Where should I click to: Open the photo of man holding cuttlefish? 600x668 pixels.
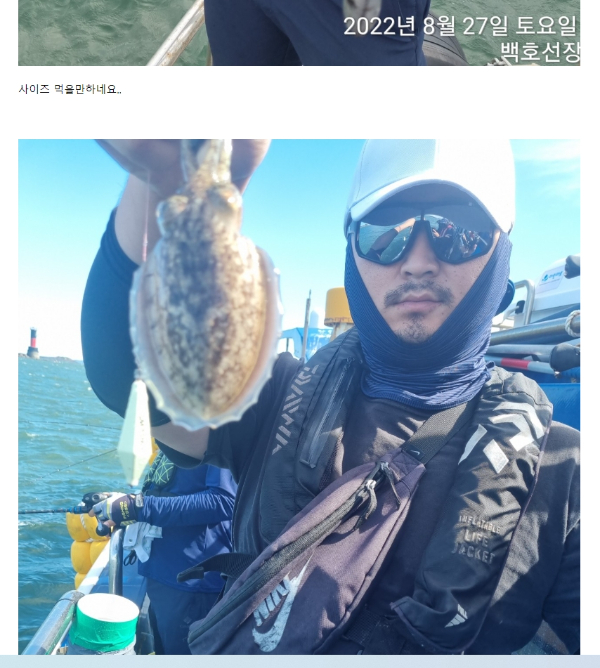point(299,396)
